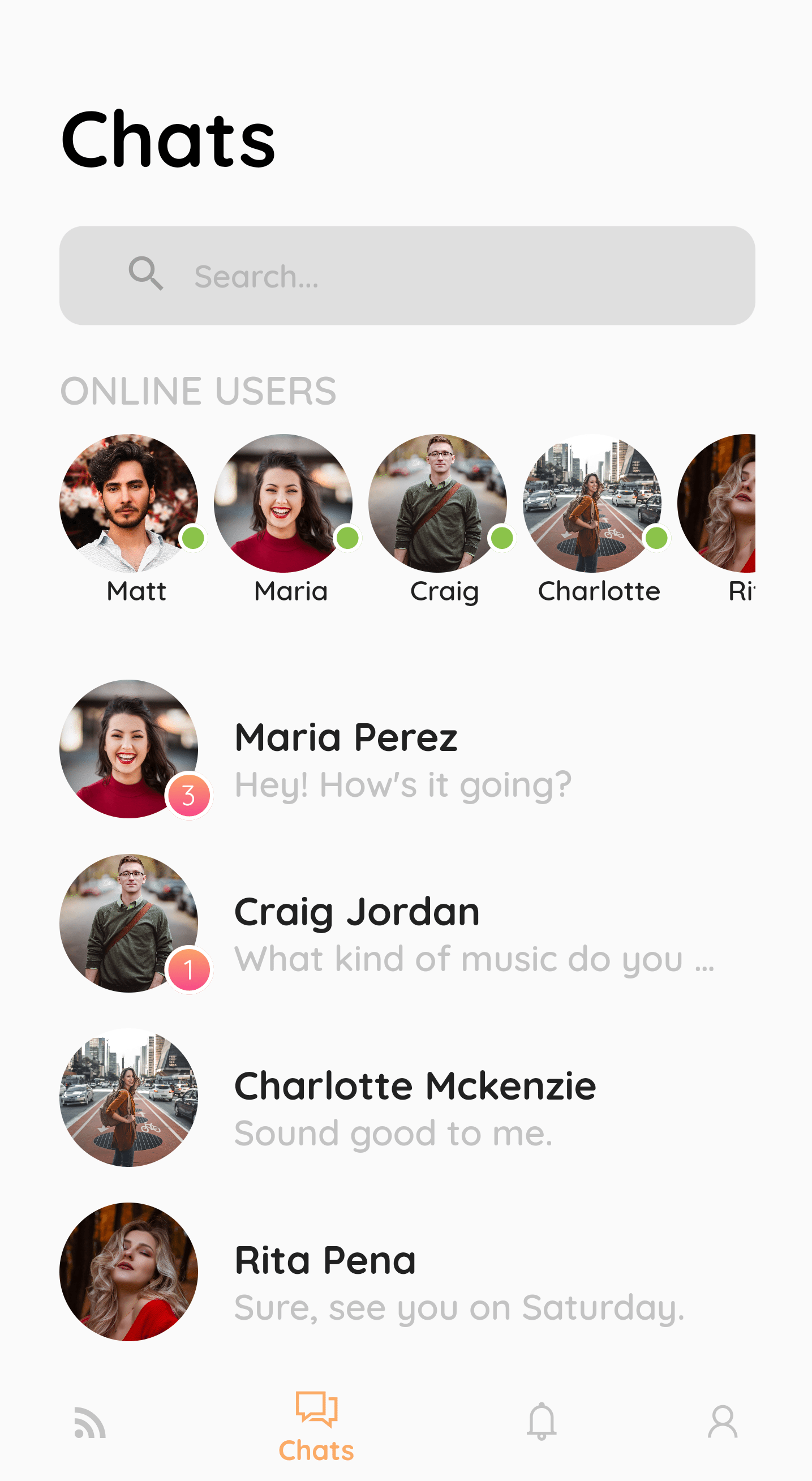Image resolution: width=812 pixels, height=1481 pixels.
Task: Open the chat with Maria Perez
Action: [407, 749]
